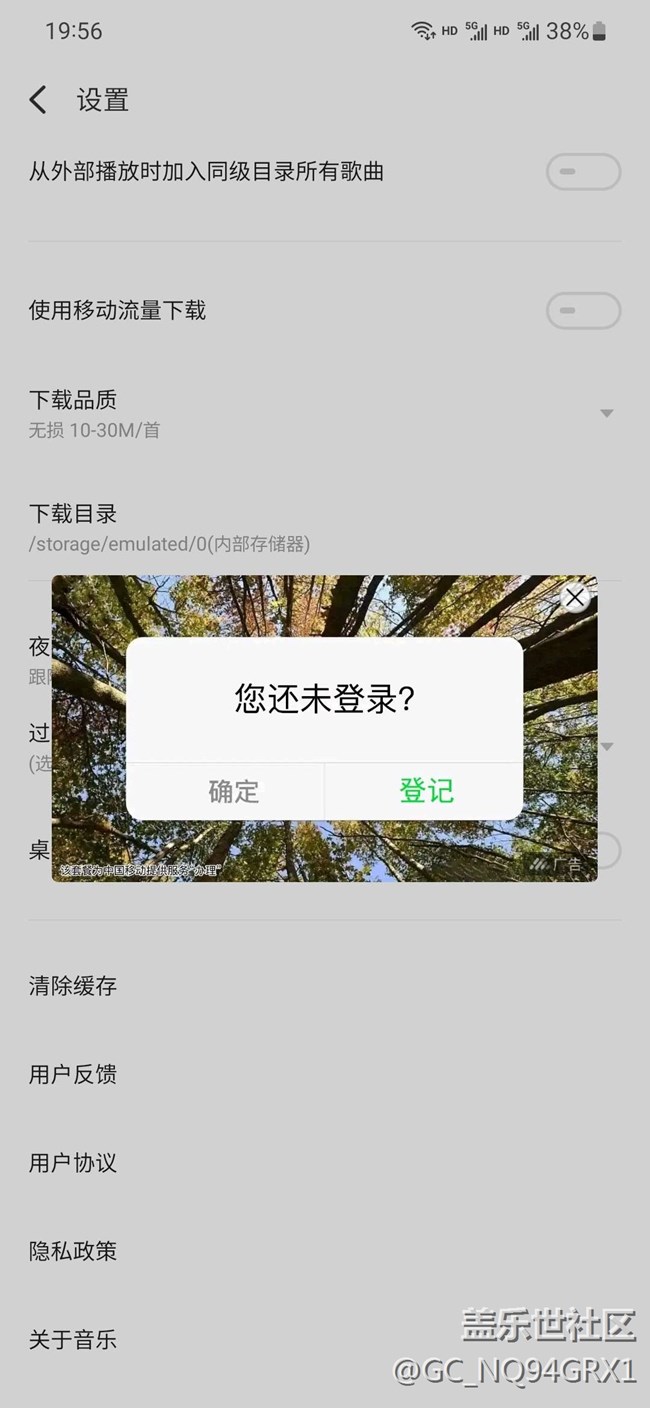
Task: Go back from the 设置 page
Action: (x=38, y=100)
